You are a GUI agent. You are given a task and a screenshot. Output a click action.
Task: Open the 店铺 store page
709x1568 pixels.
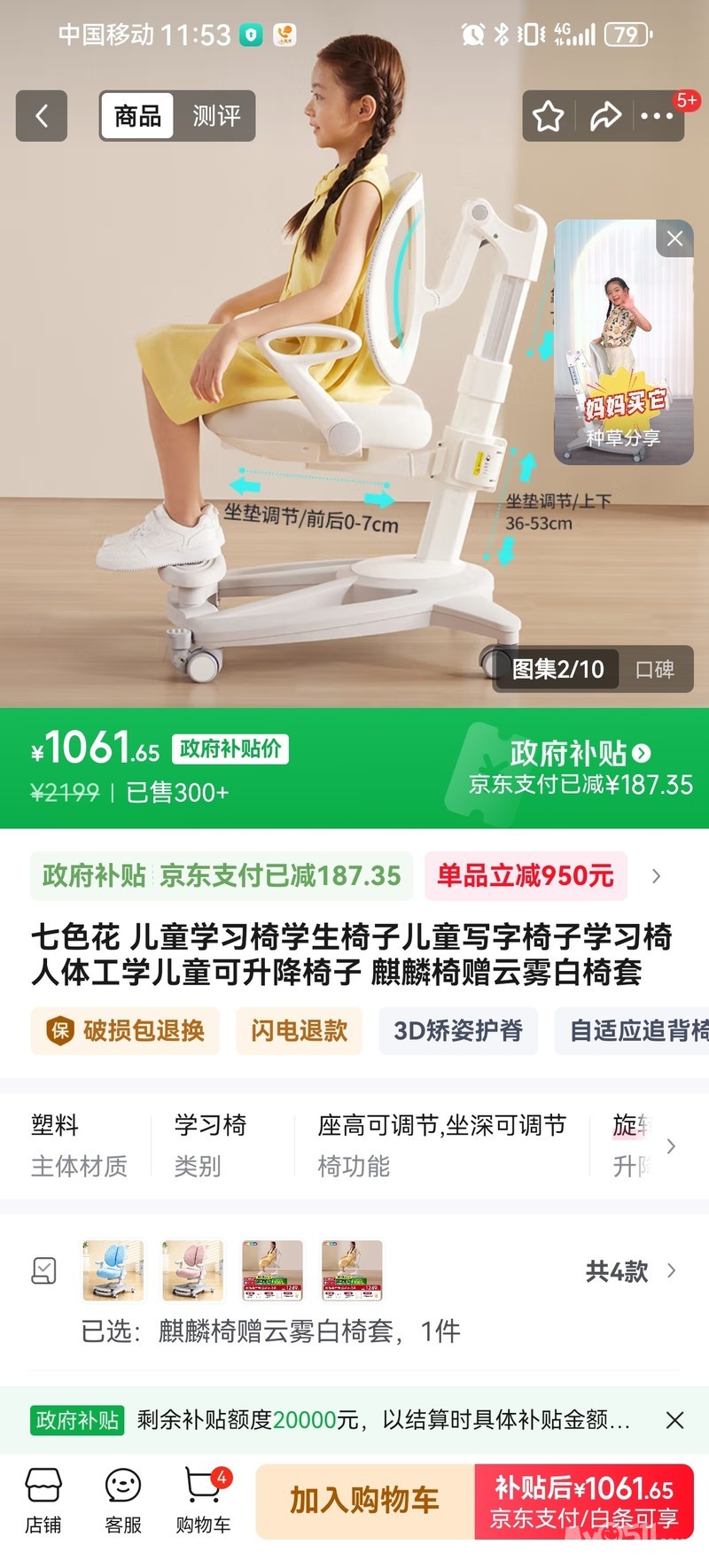43,1501
